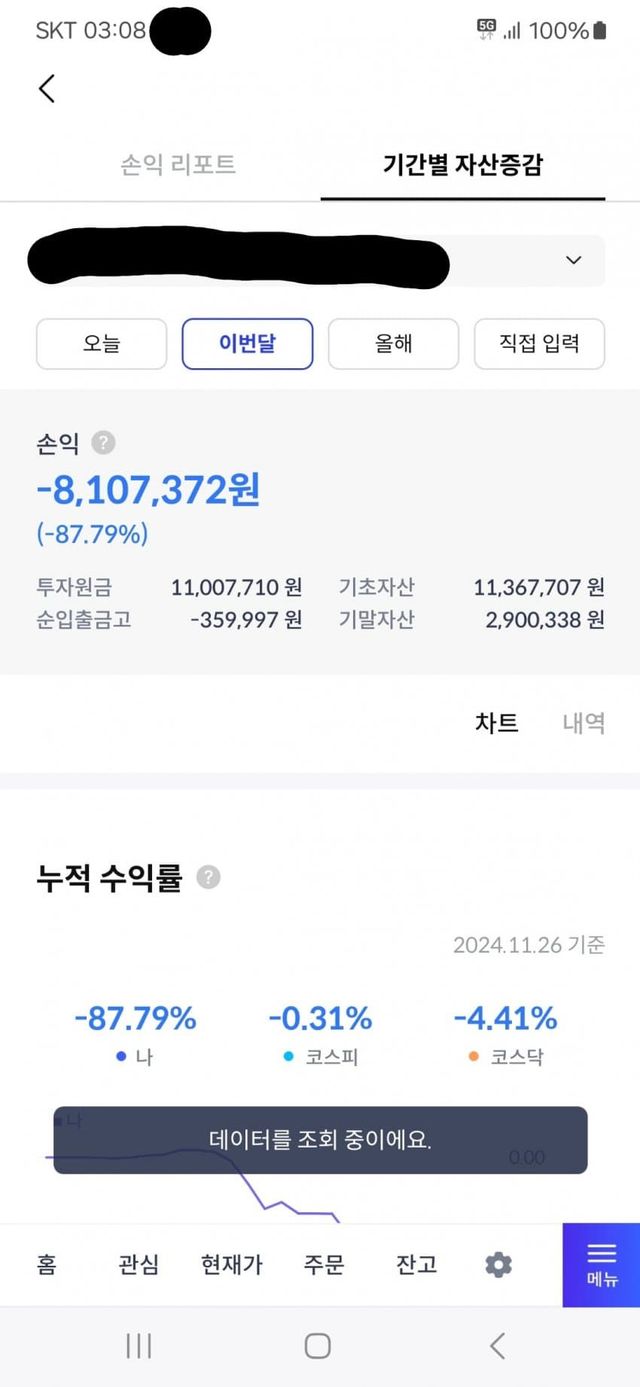Open 직접 입력 custom period
Viewport: 640px width, 1387px height.
[539, 344]
